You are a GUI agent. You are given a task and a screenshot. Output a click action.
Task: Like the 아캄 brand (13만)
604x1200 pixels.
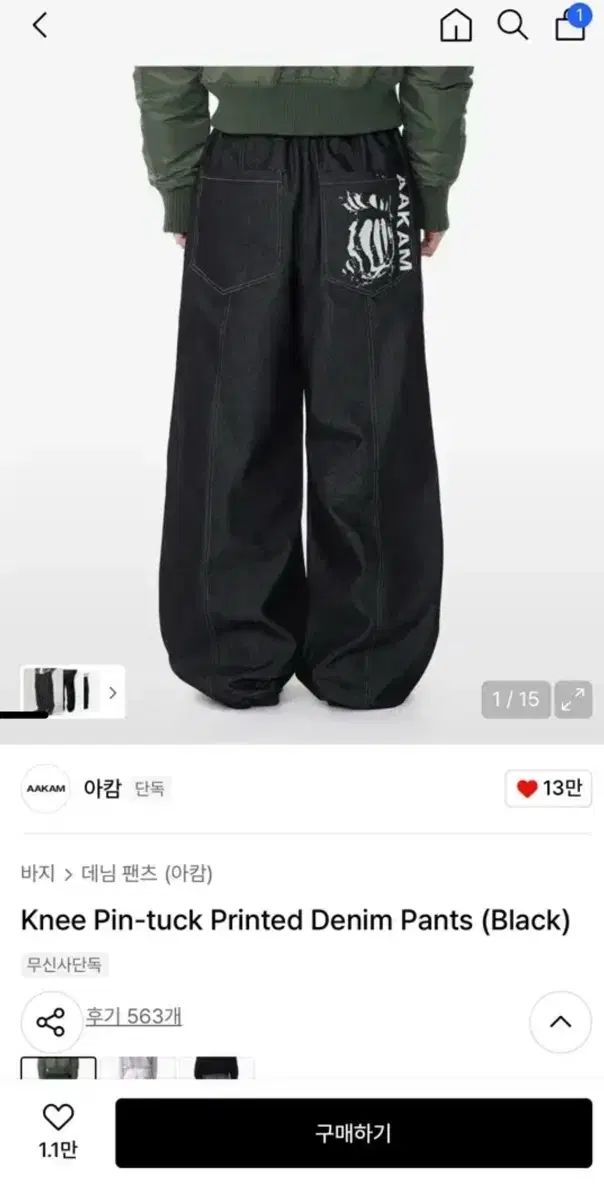point(548,789)
